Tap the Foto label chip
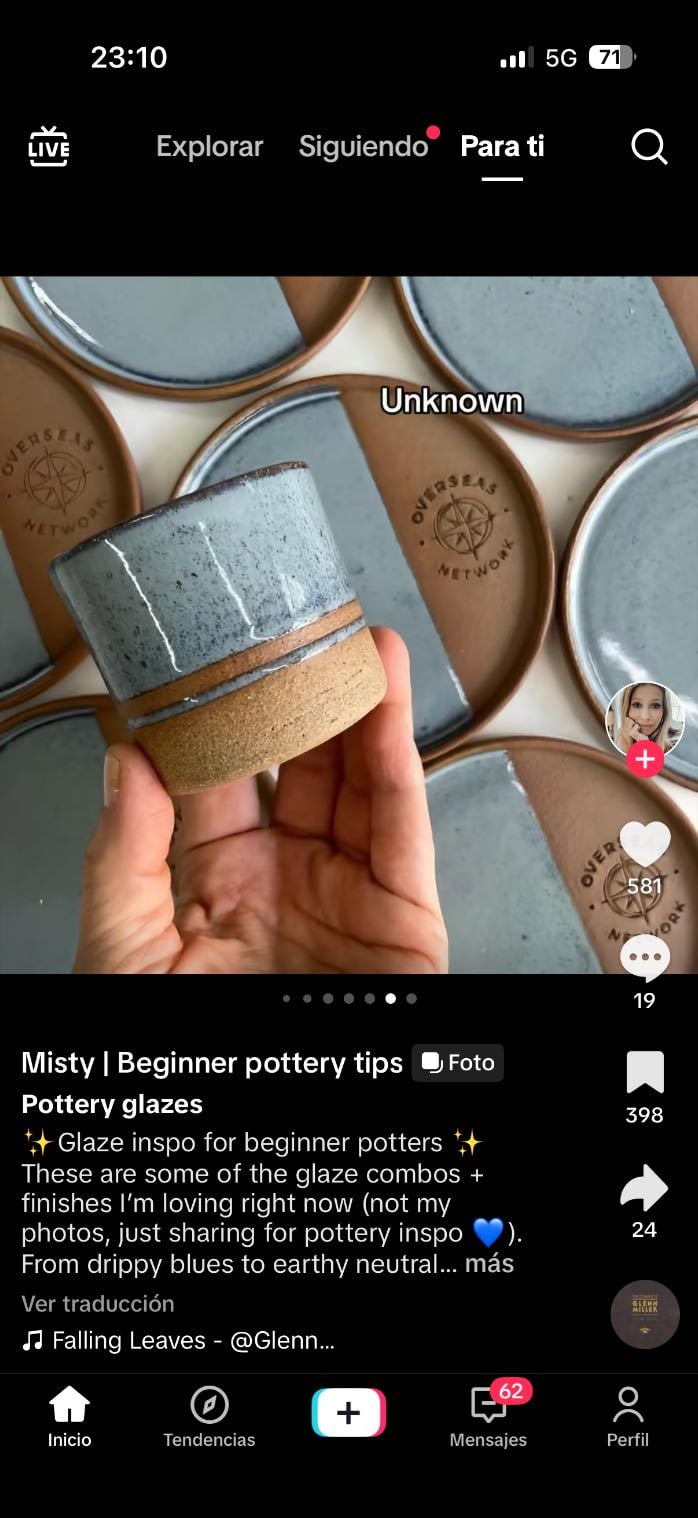This screenshot has width=698, height=1518. coord(458,1063)
